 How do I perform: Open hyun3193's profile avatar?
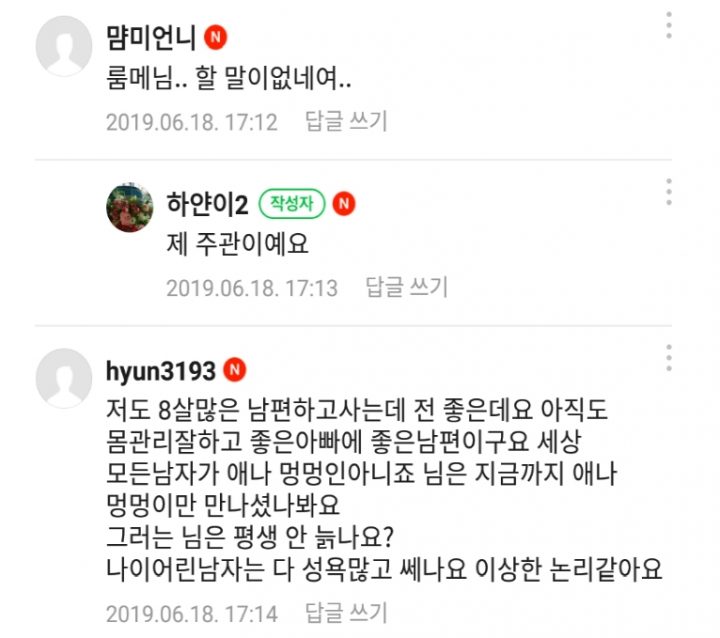(64, 380)
